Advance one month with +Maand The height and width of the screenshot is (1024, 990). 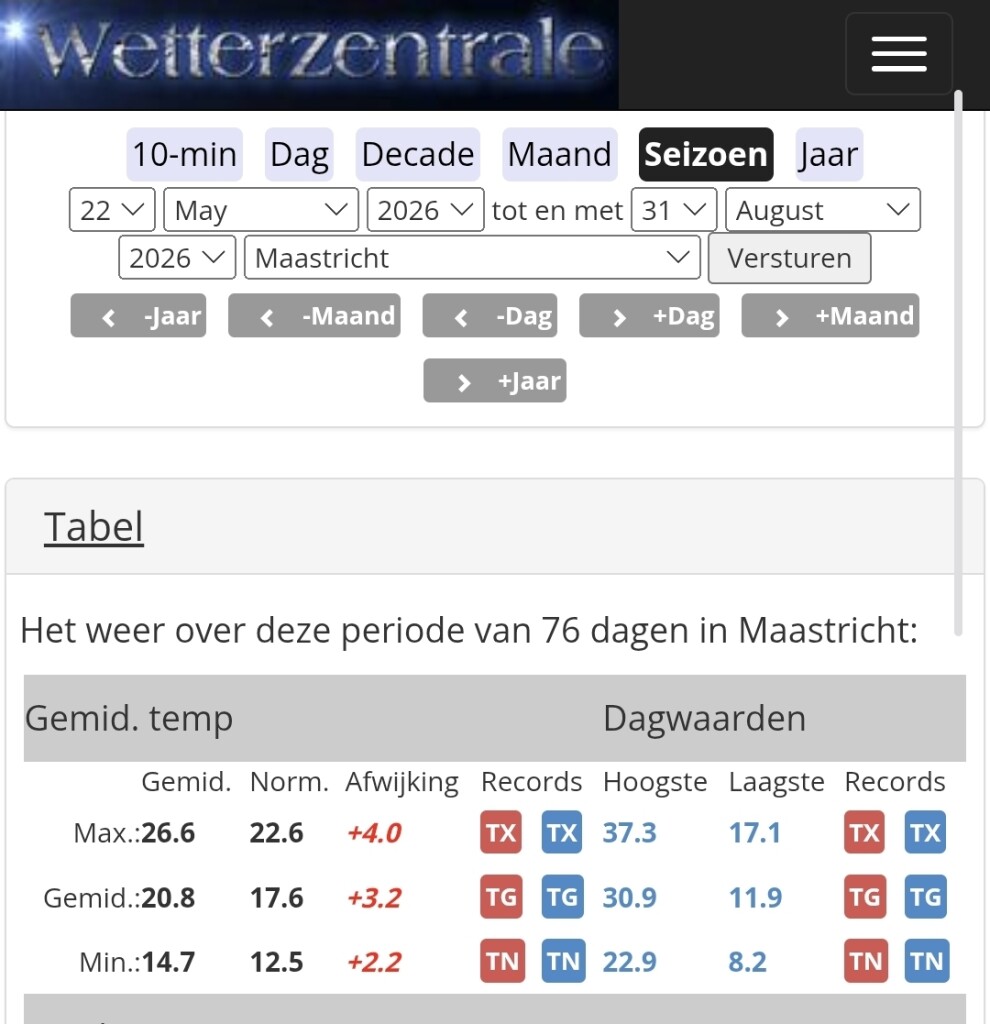830,315
